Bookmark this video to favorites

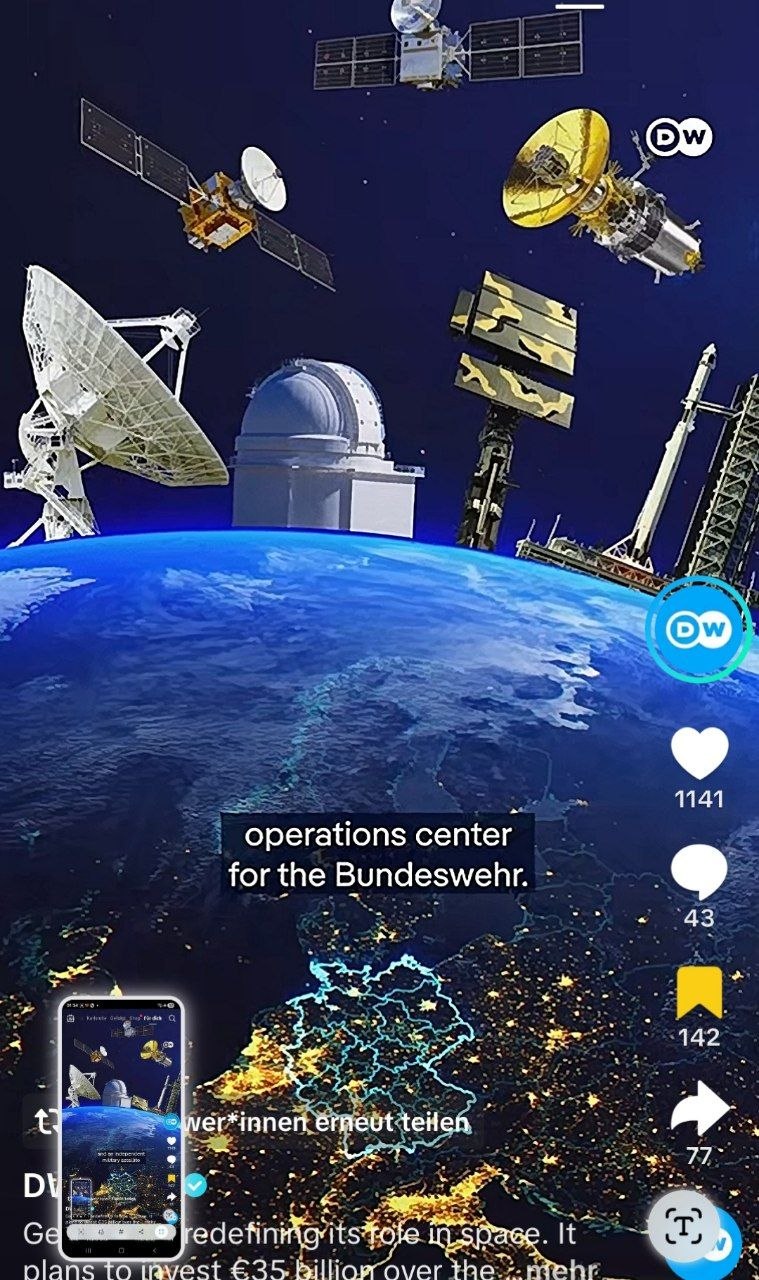pos(699,993)
